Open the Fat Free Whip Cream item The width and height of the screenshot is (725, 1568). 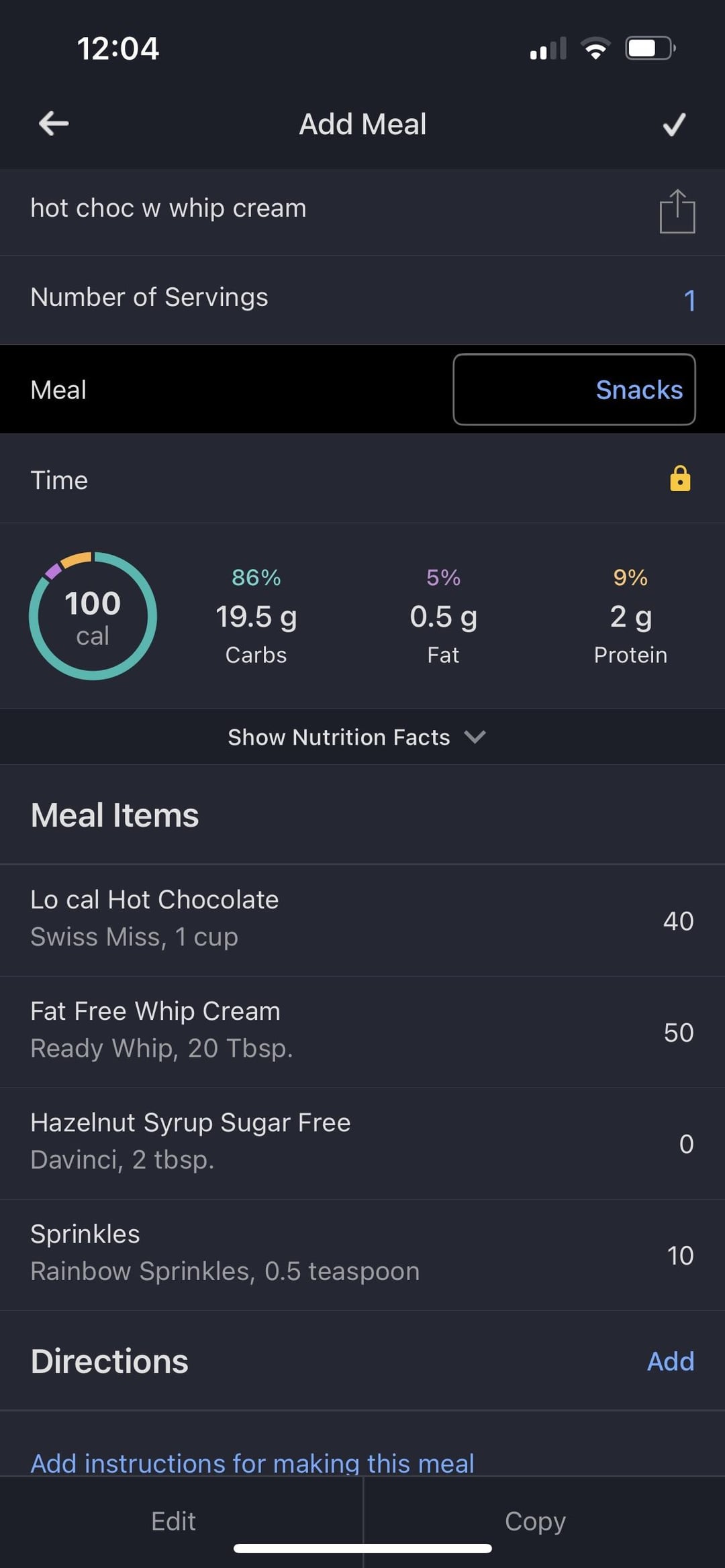[x=362, y=1032]
